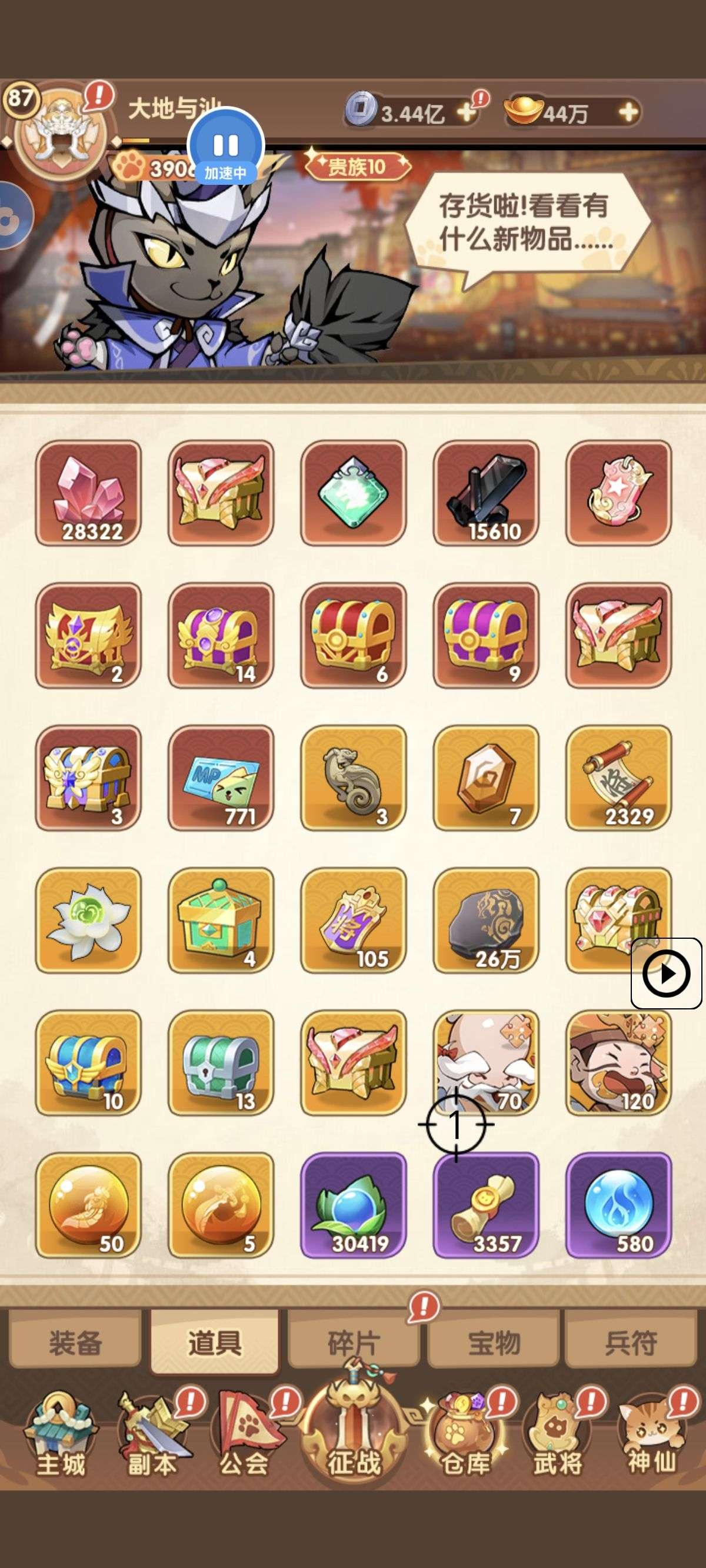Open the 副本 section
Screen dimensions: 706x1568
[x=152, y=1446]
